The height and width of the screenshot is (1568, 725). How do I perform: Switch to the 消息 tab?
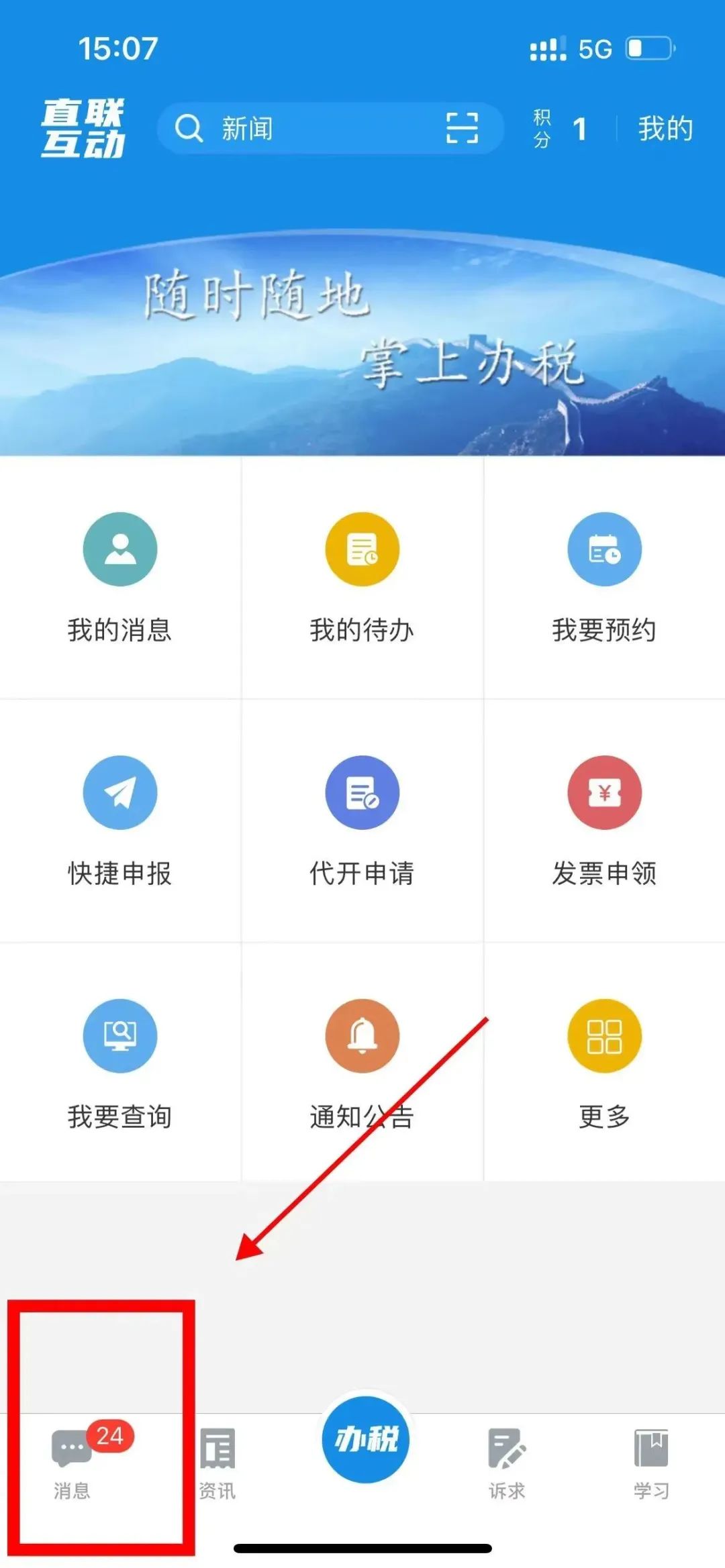(x=72, y=1463)
